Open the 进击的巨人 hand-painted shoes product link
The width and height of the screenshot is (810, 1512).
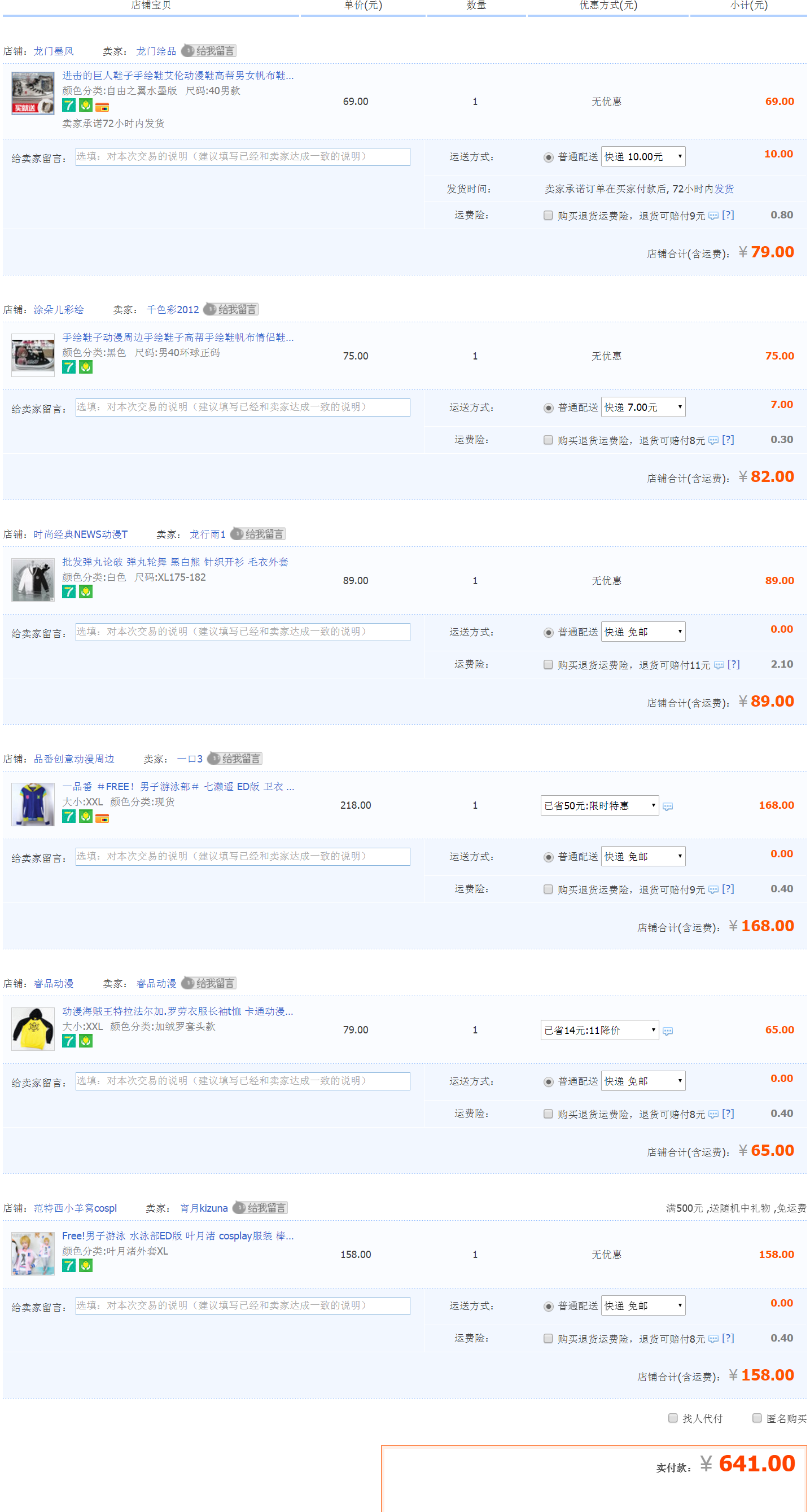pyautogui.click(x=178, y=76)
